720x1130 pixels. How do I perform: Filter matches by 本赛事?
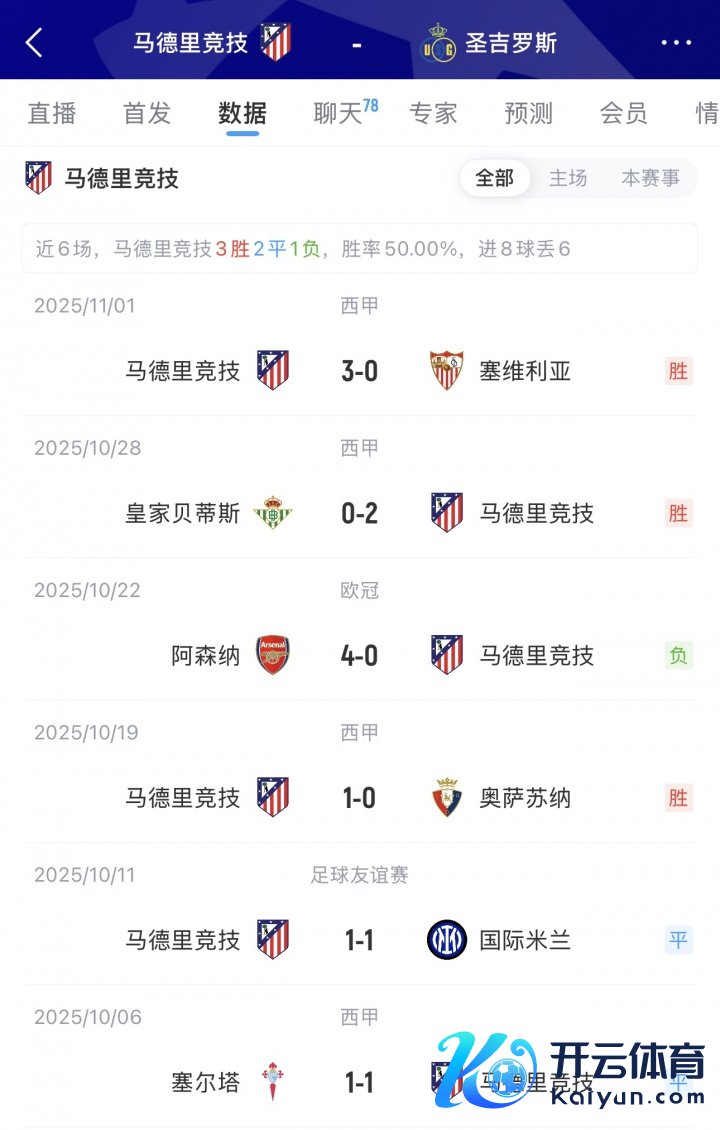pos(650,178)
